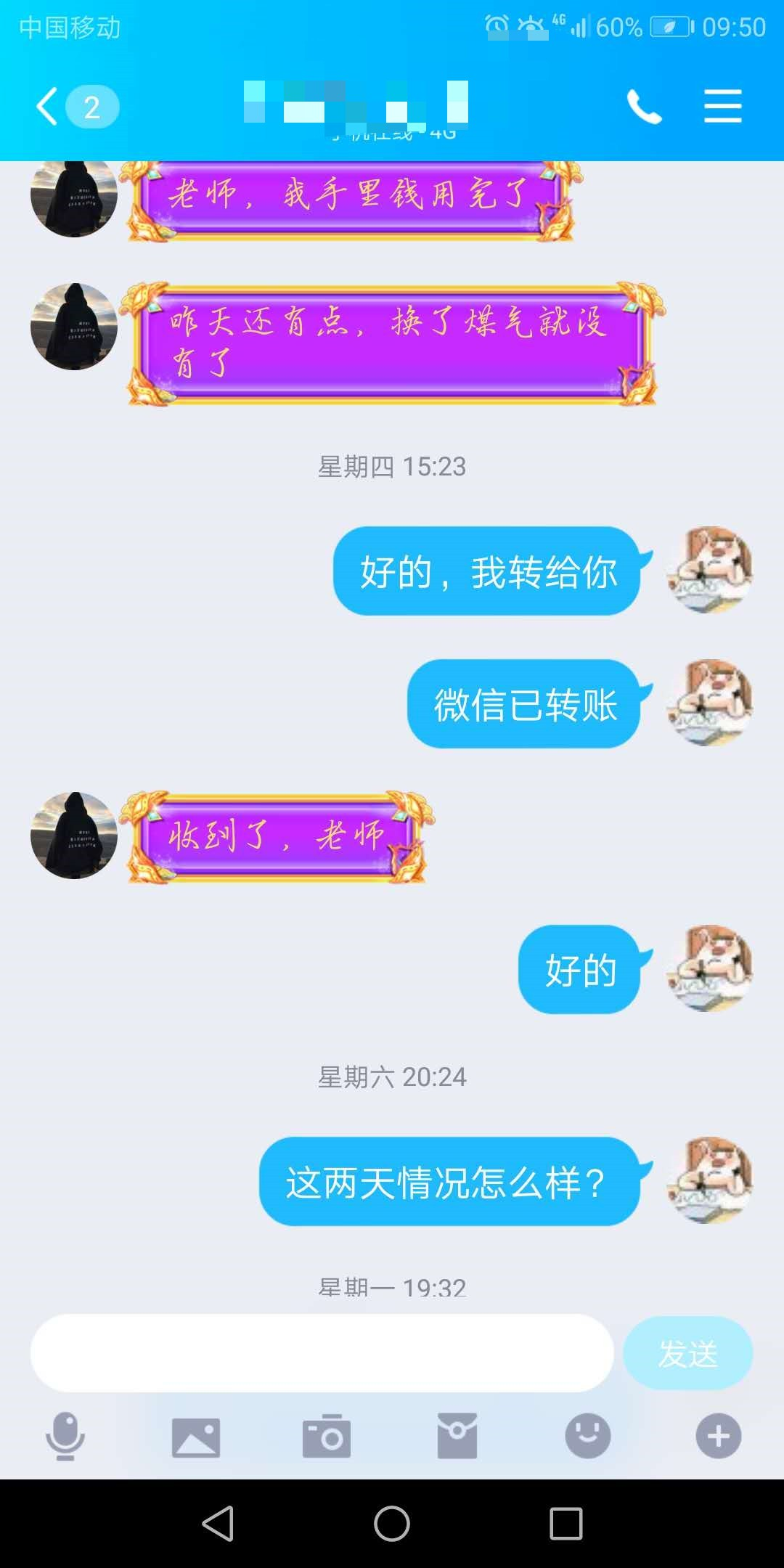Open the photo gallery picker icon
The image size is (784, 1568).
(x=196, y=1436)
